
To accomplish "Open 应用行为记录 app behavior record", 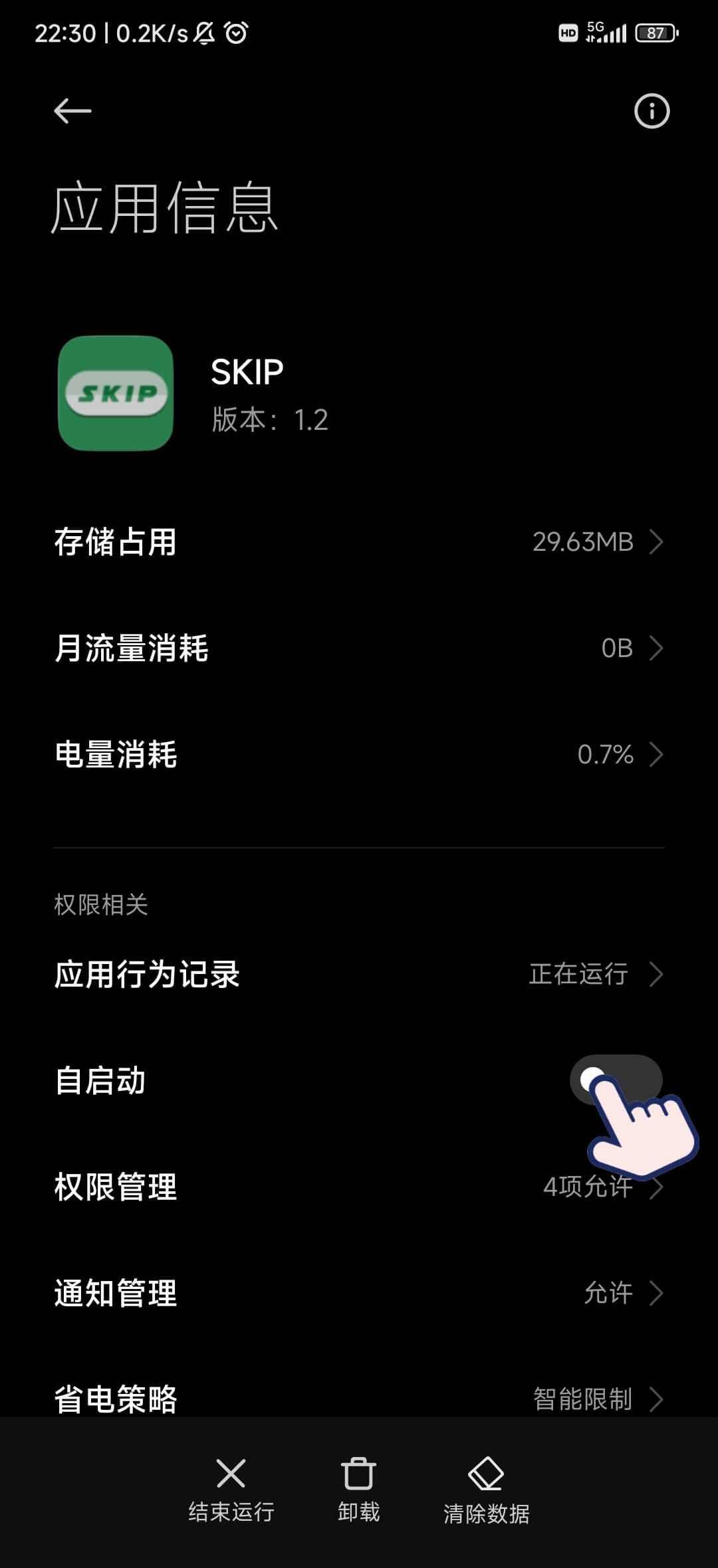I will (x=359, y=974).
